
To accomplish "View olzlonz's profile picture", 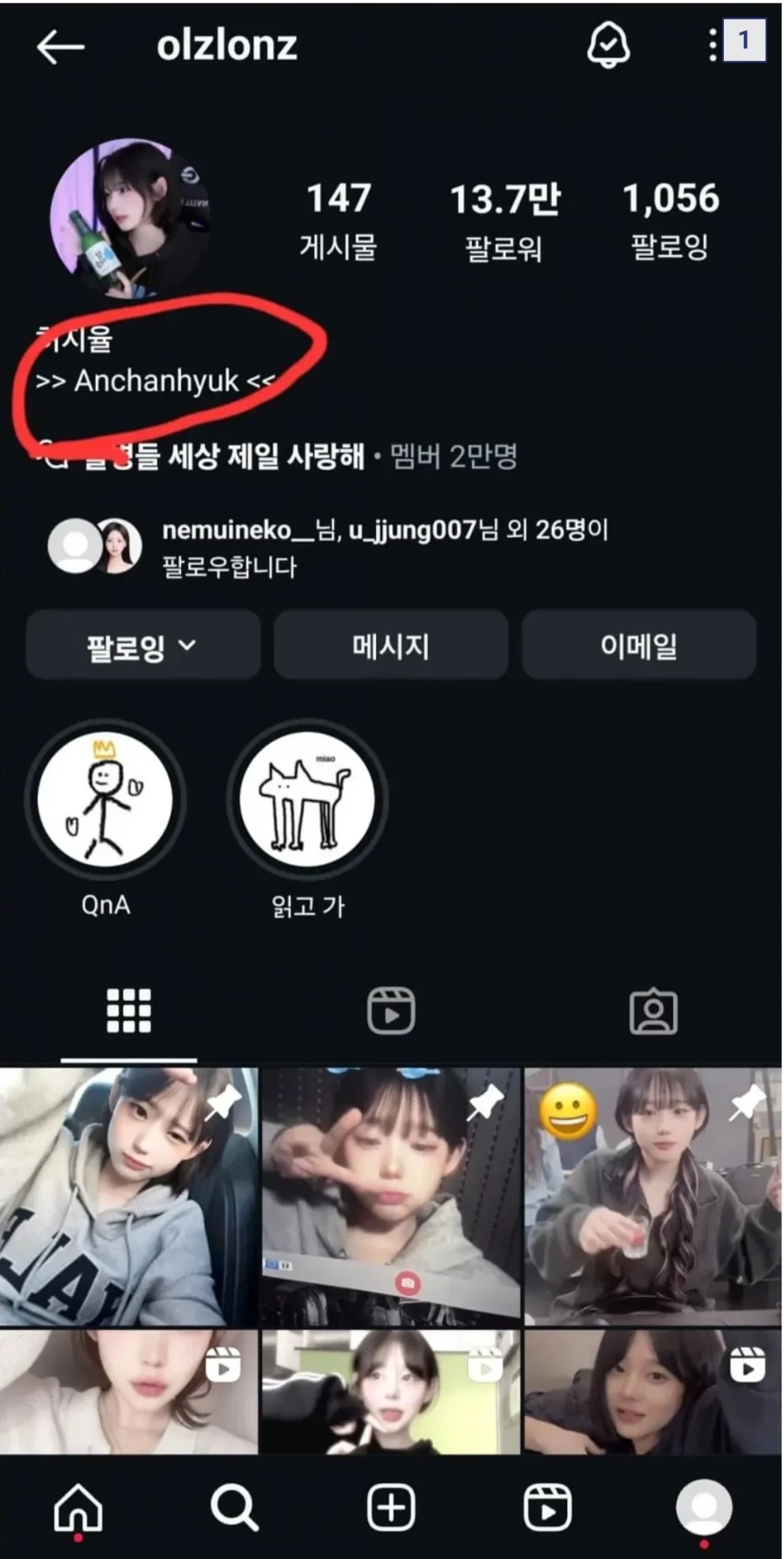I will 129,218.
